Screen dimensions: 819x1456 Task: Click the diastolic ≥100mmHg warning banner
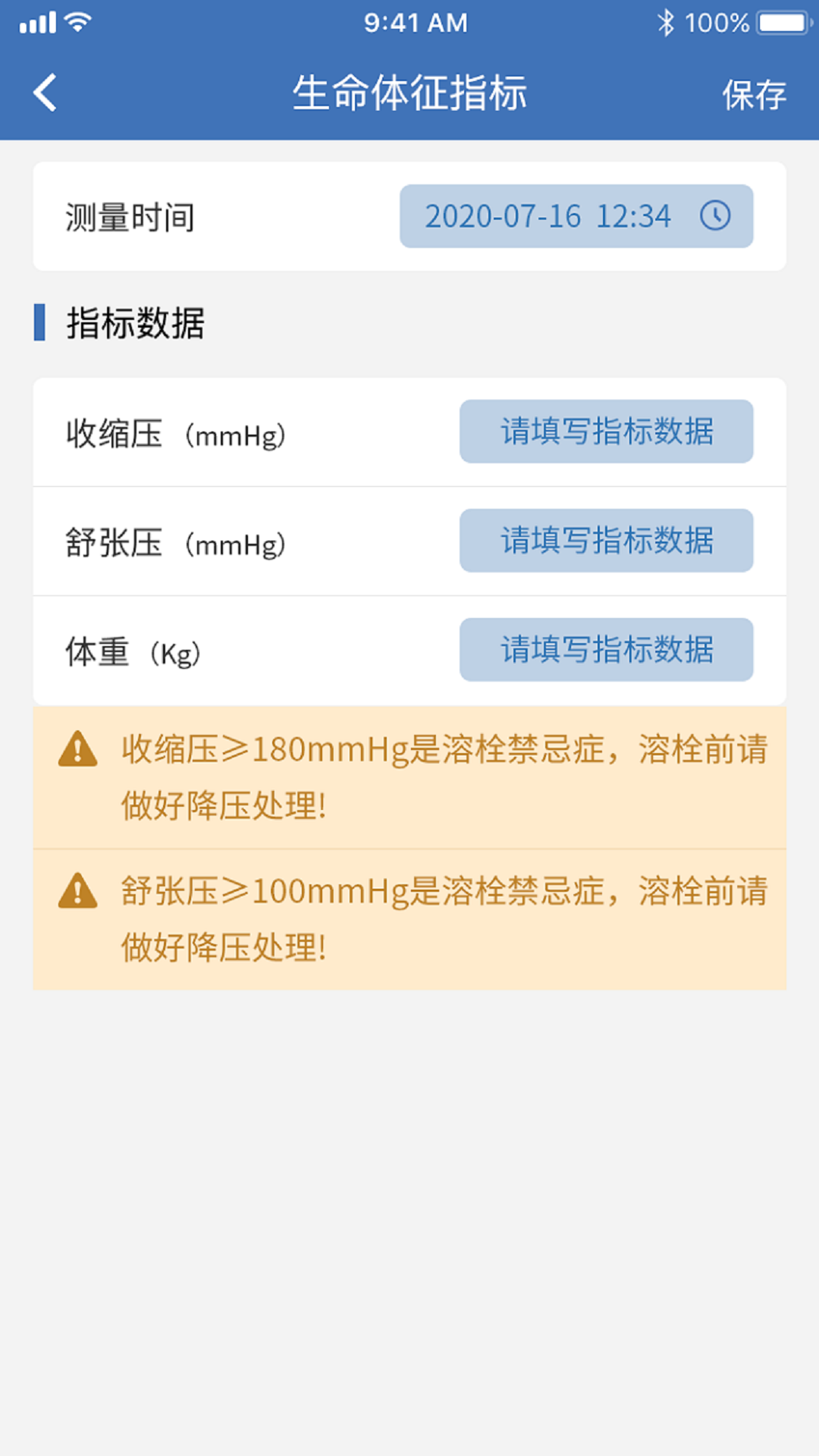pyautogui.click(x=409, y=915)
